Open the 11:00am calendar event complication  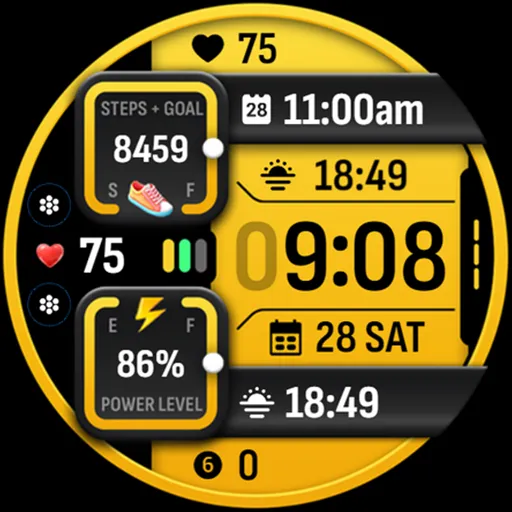pyautogui.click(x=333, y=110)
